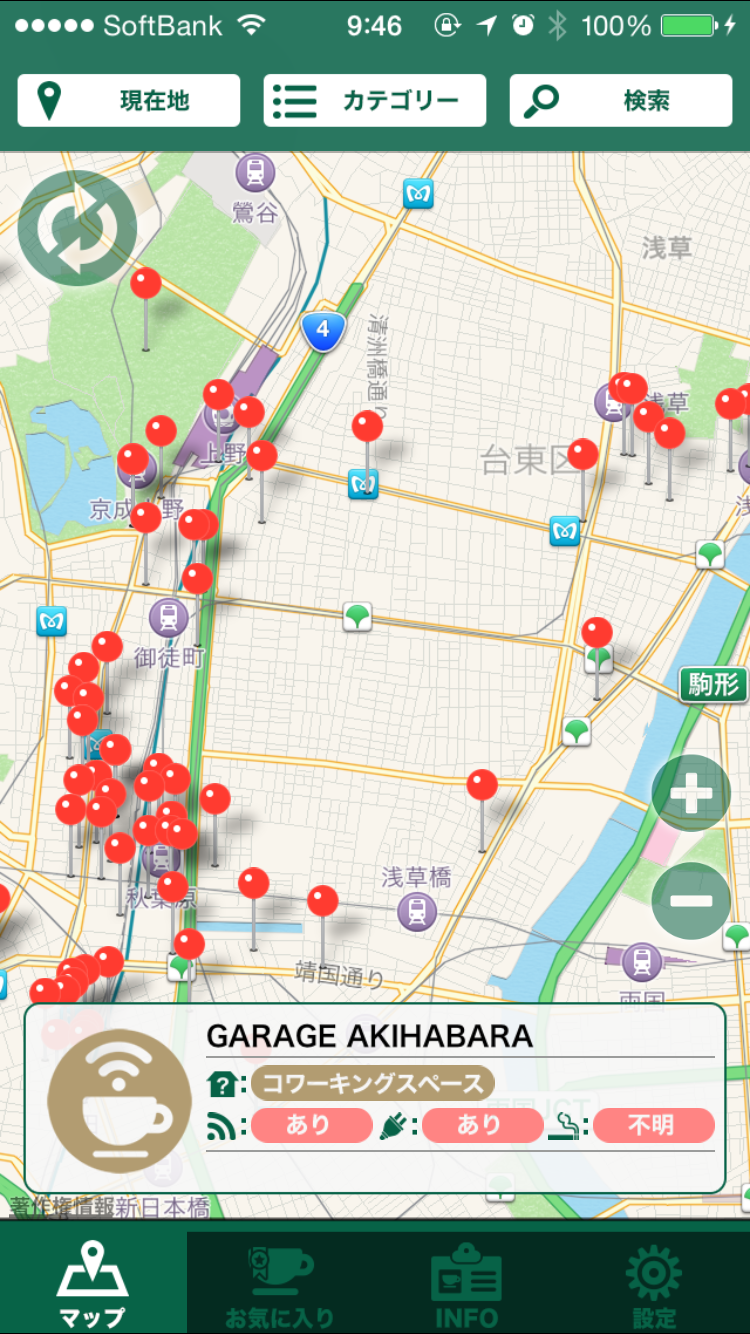
Task: Select the マップ map tab
Action: click(x=92, y=1284)
